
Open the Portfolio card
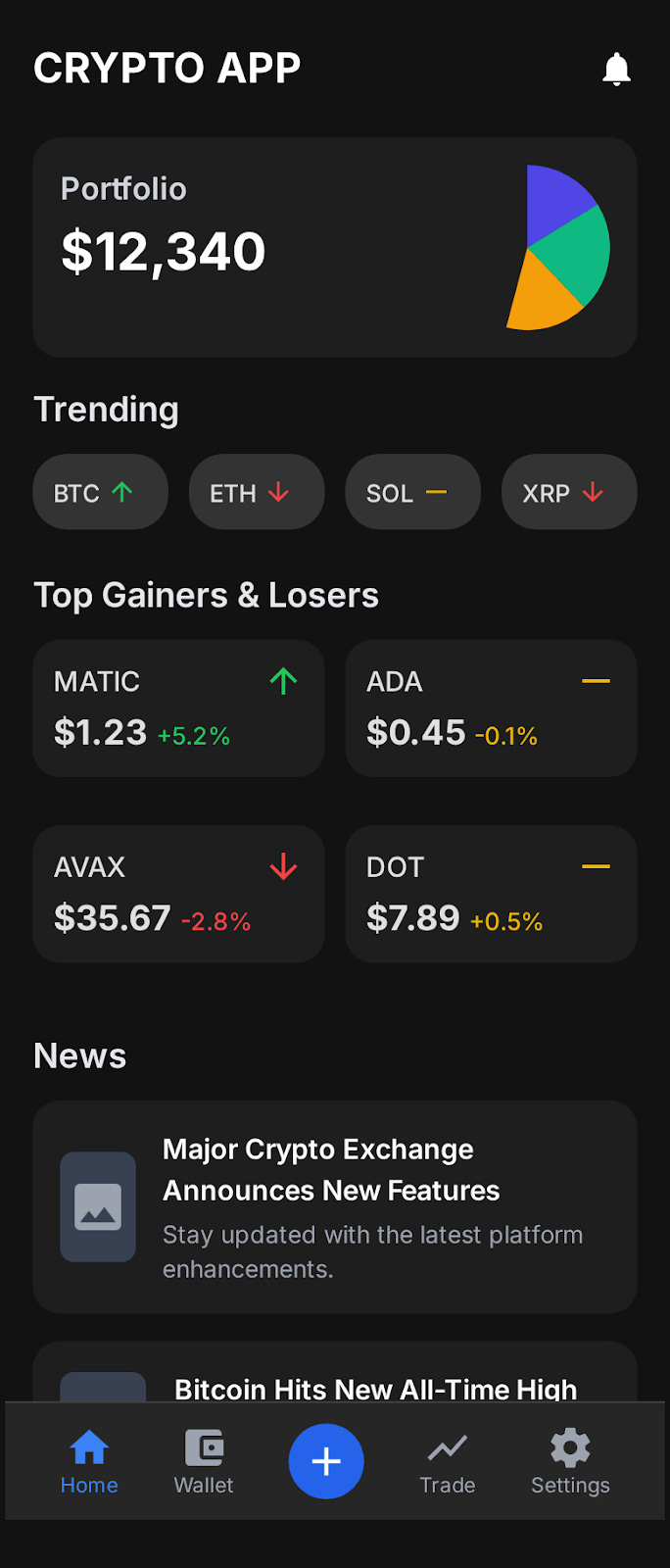[x=335, y=247]
